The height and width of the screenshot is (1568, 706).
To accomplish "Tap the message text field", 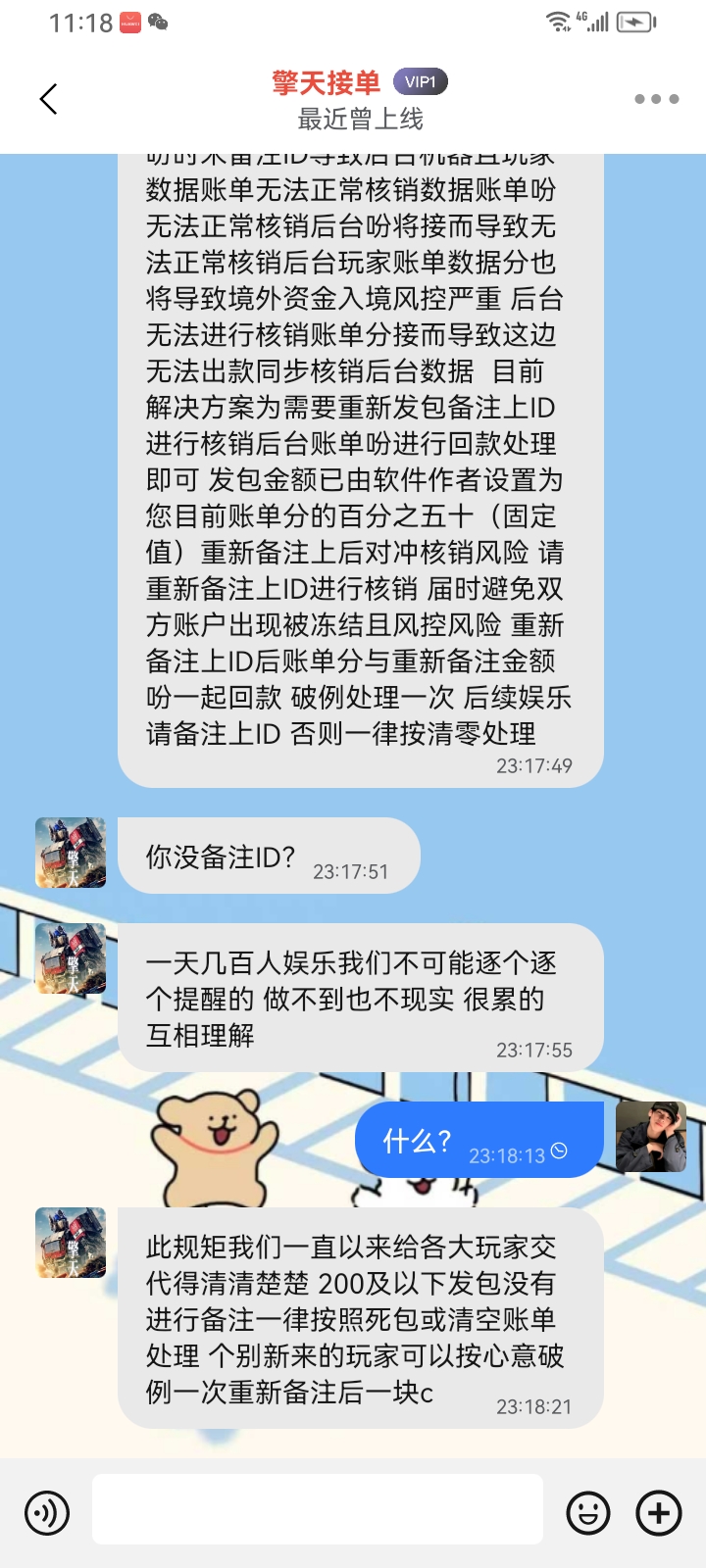I will click(318, 1509).
